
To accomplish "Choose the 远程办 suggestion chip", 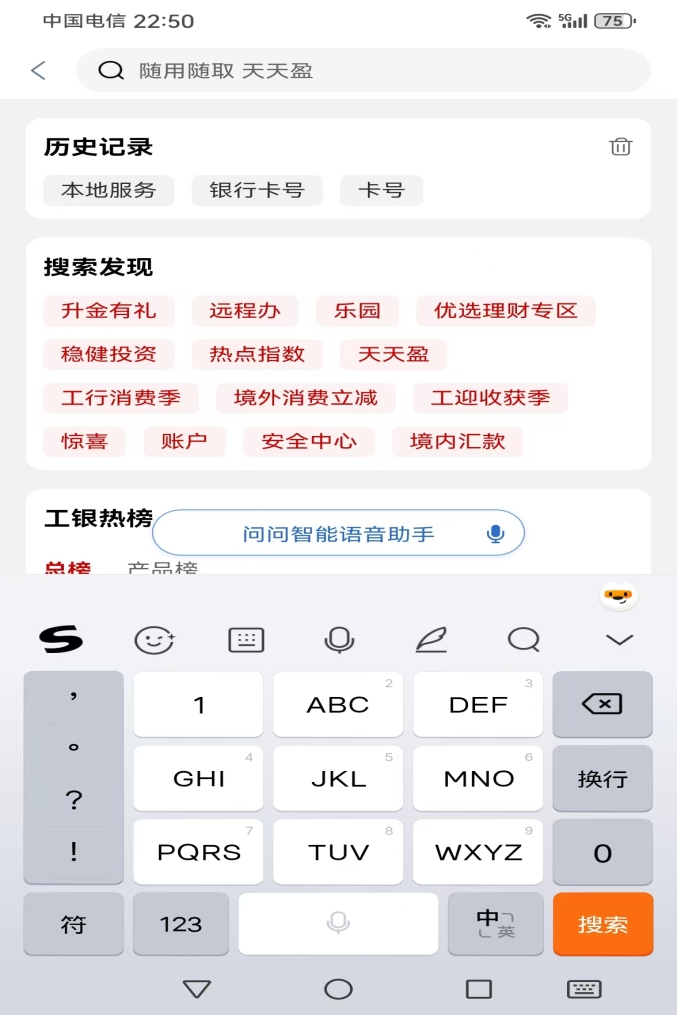I will [x=245, y=310].
